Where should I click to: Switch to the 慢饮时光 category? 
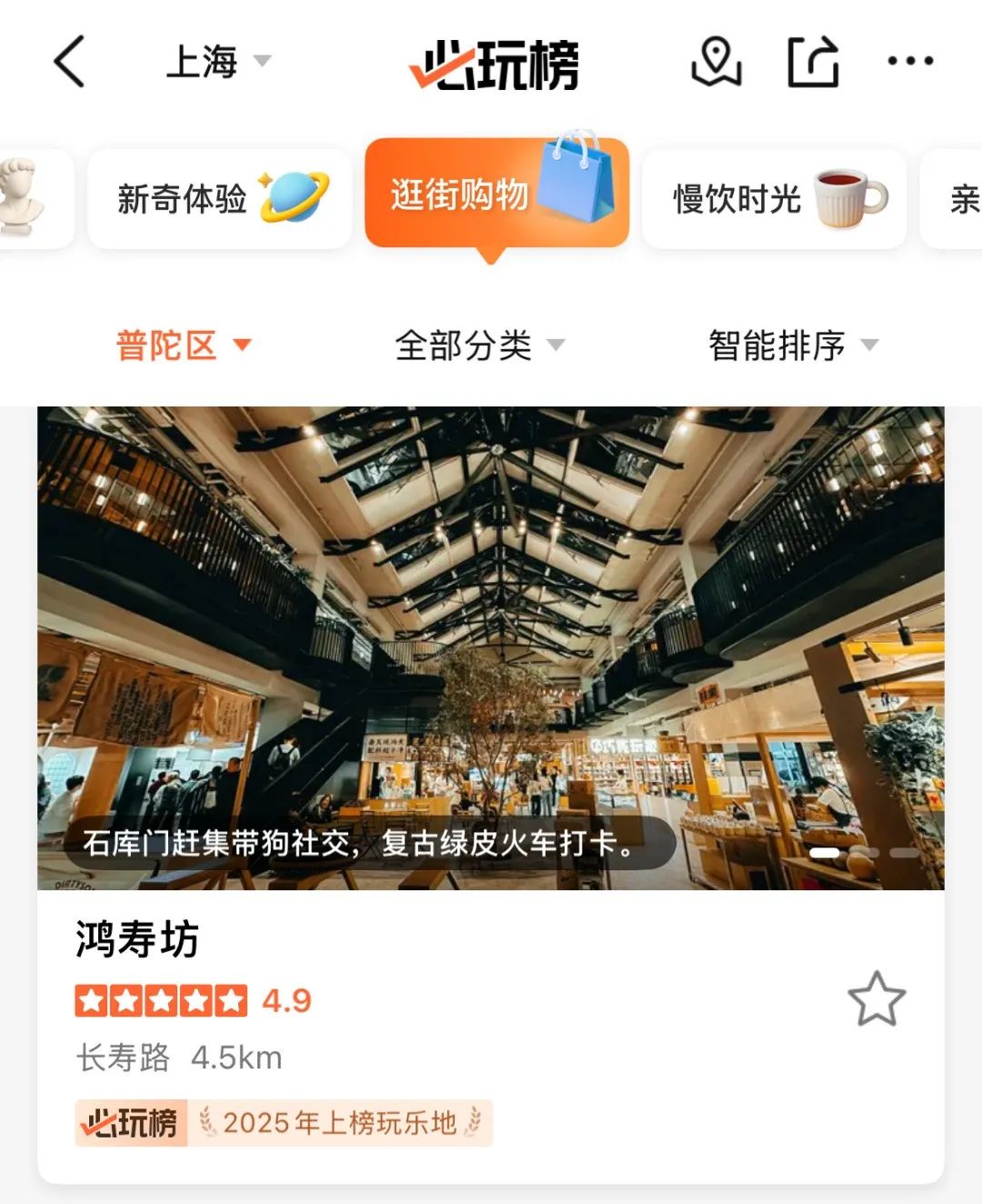[x=775, y=198]
